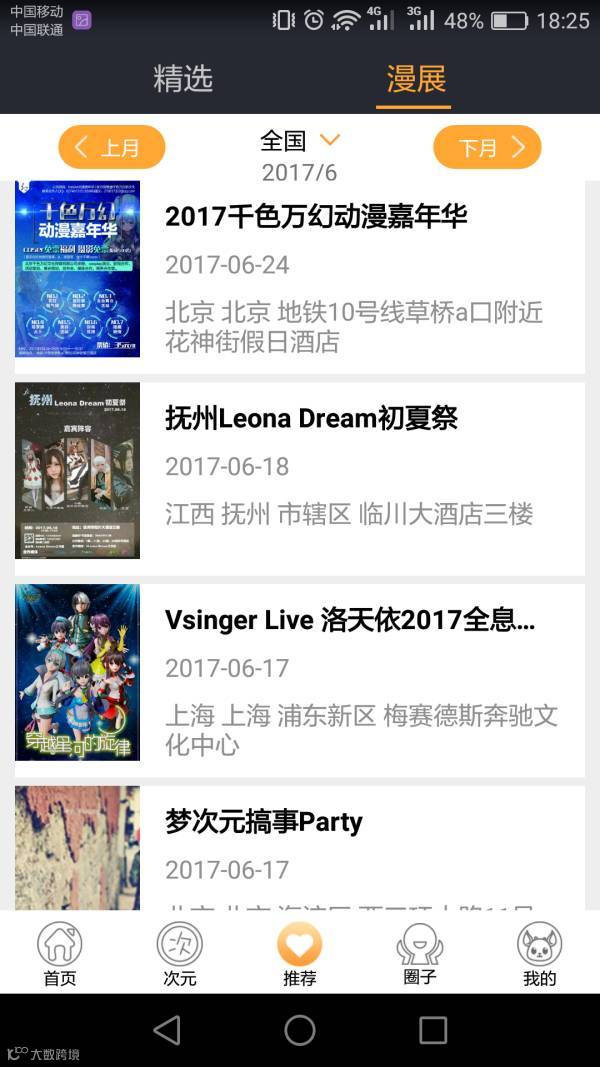Open 梦次元搞事Party event

coord(263,822)
